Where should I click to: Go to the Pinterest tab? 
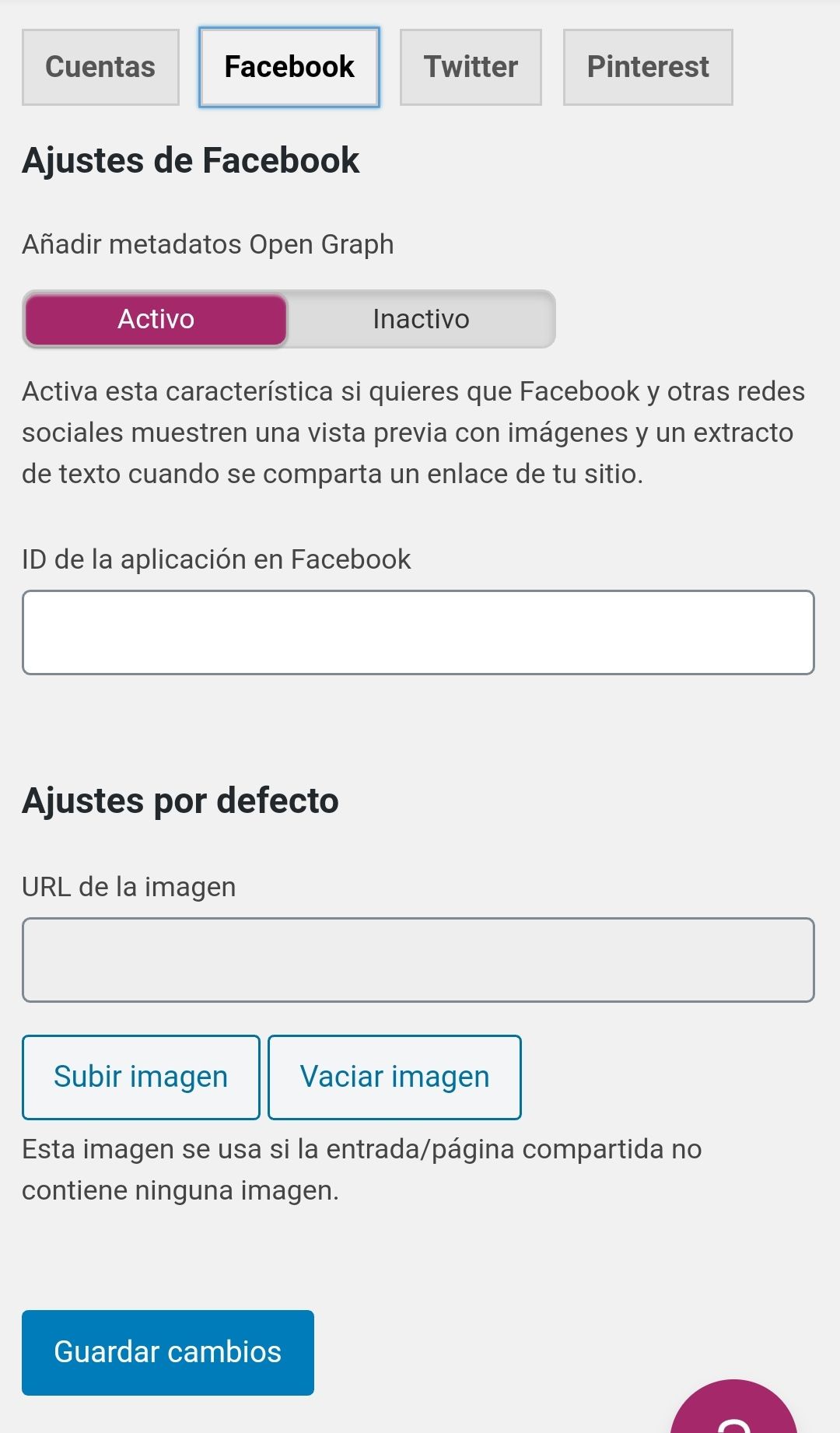(x=648, y=67)
